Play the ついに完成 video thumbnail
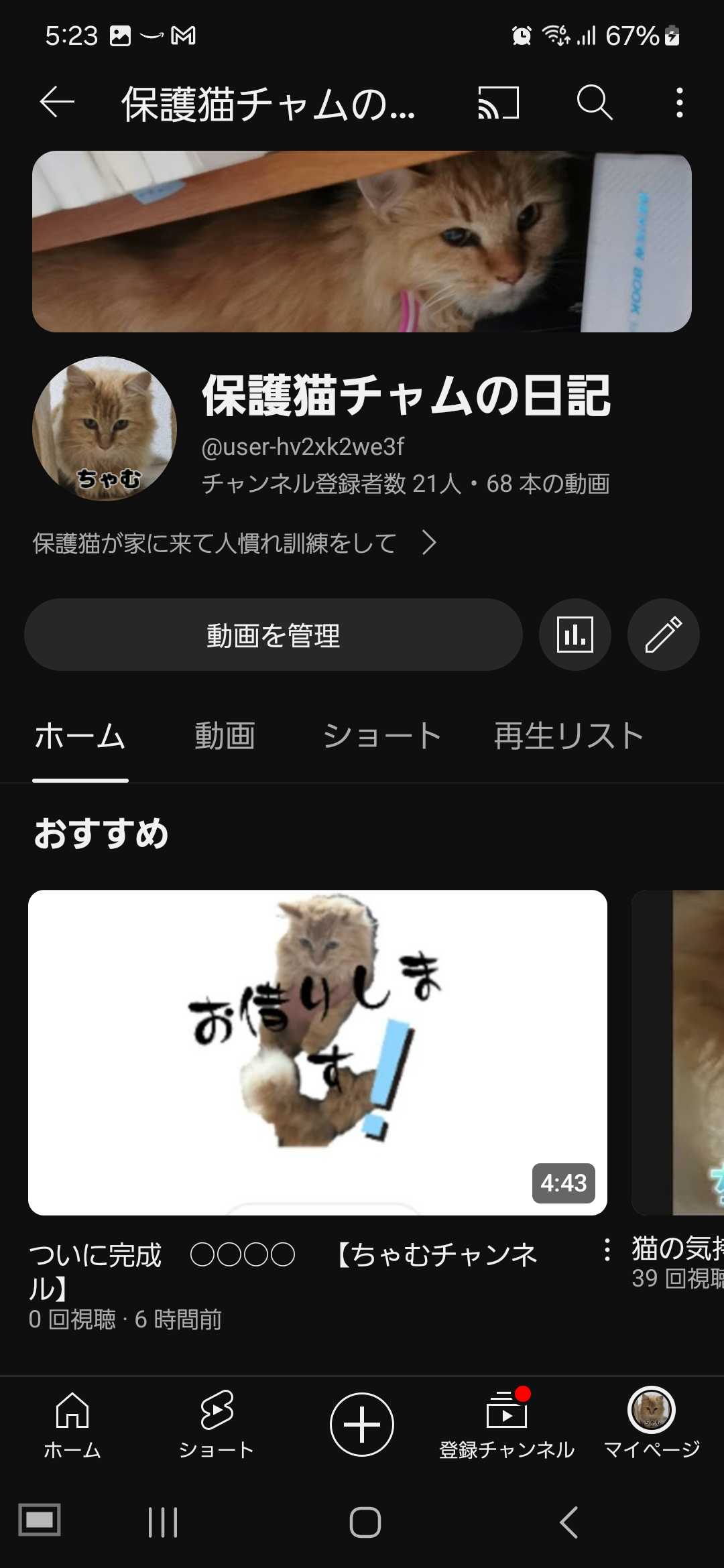This screenshot has width=724, height=1568. [318, 1052]
